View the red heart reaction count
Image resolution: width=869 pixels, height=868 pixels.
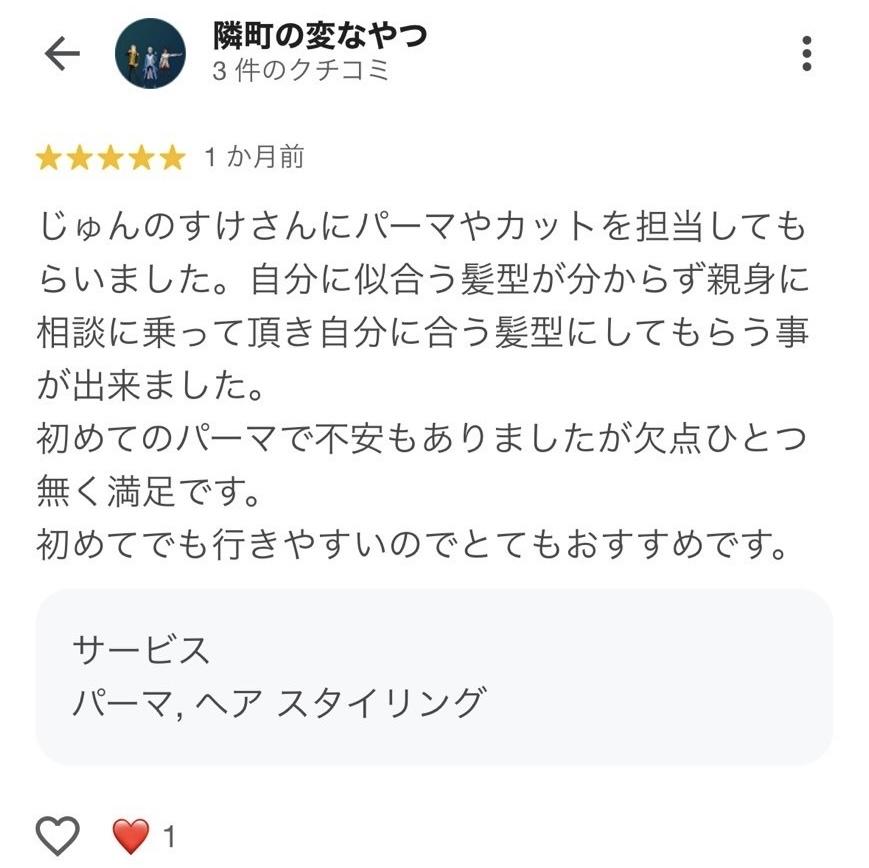(146, 835)
